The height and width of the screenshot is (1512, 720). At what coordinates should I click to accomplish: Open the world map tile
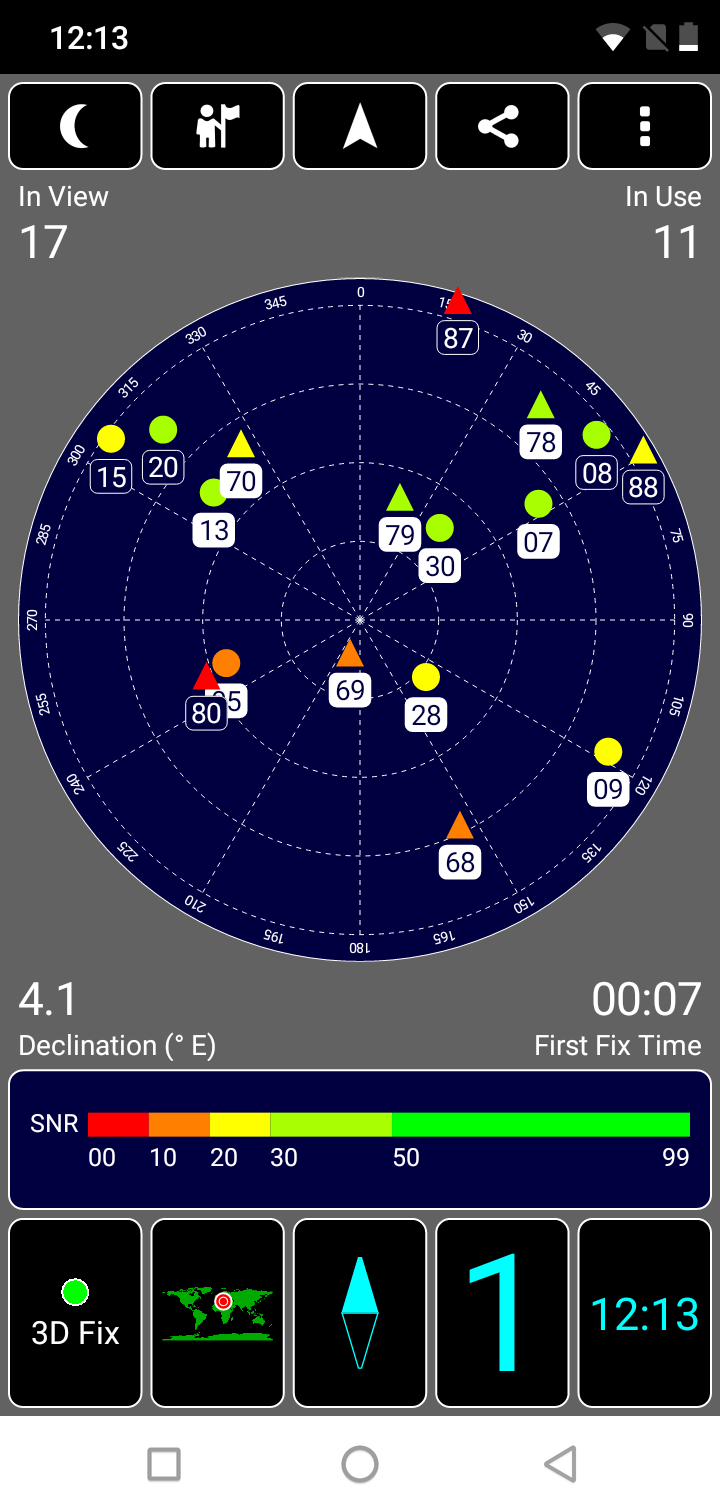pos(218,1312)
